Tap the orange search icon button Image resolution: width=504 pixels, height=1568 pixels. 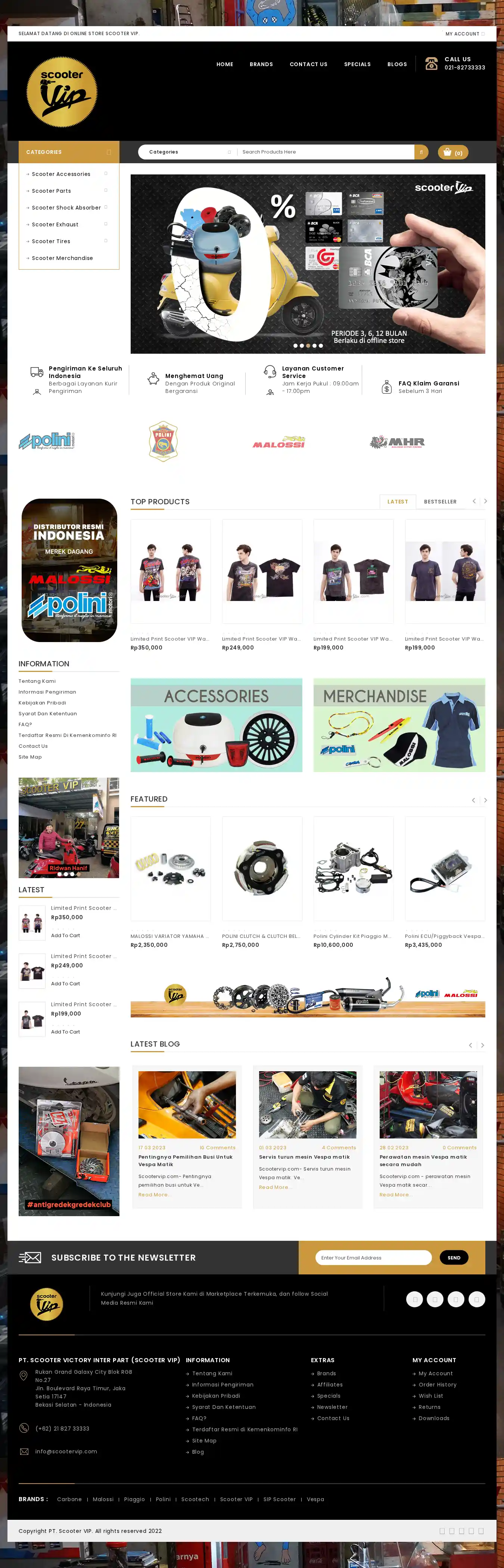click(421, 152)
